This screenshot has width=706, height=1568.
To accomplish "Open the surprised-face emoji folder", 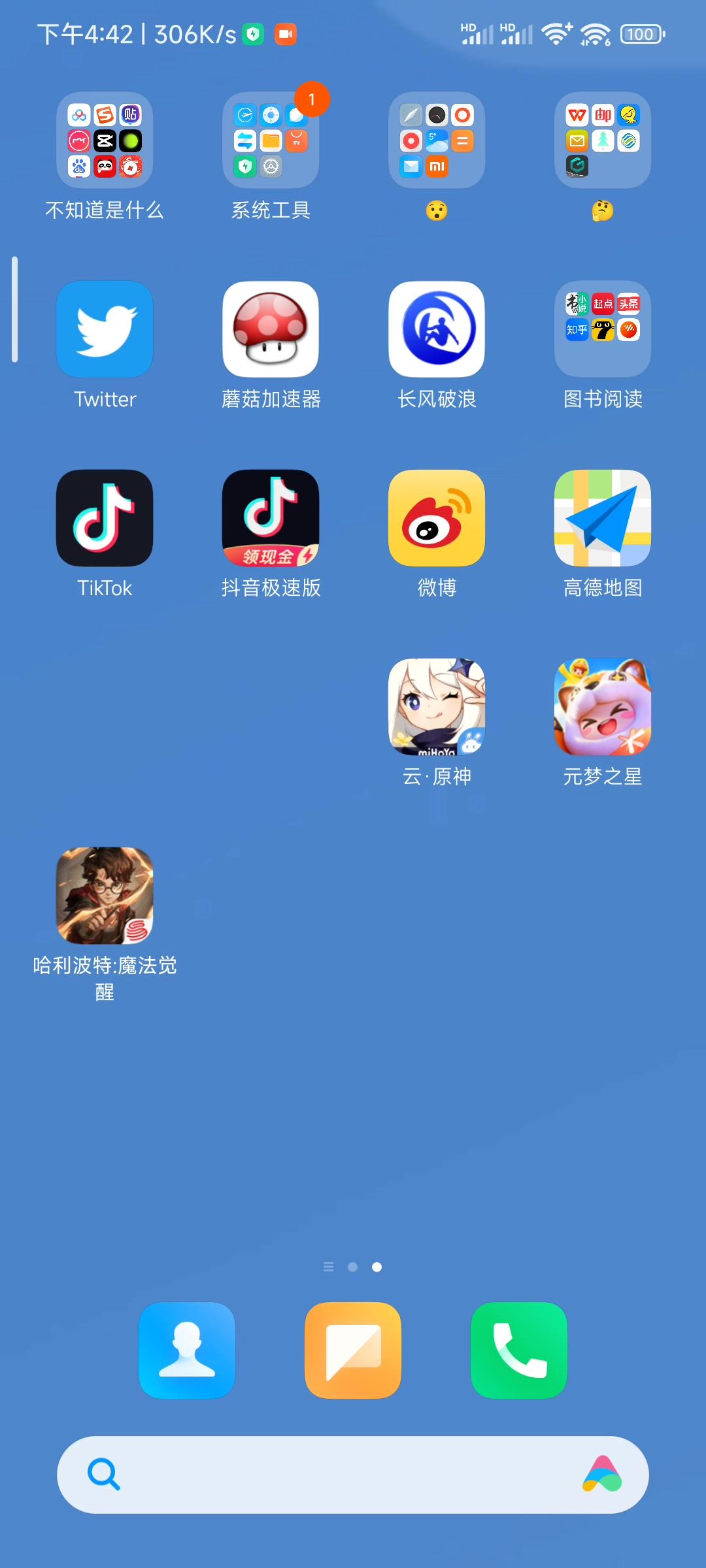I will pyautogui.click(x=437, y=140).
